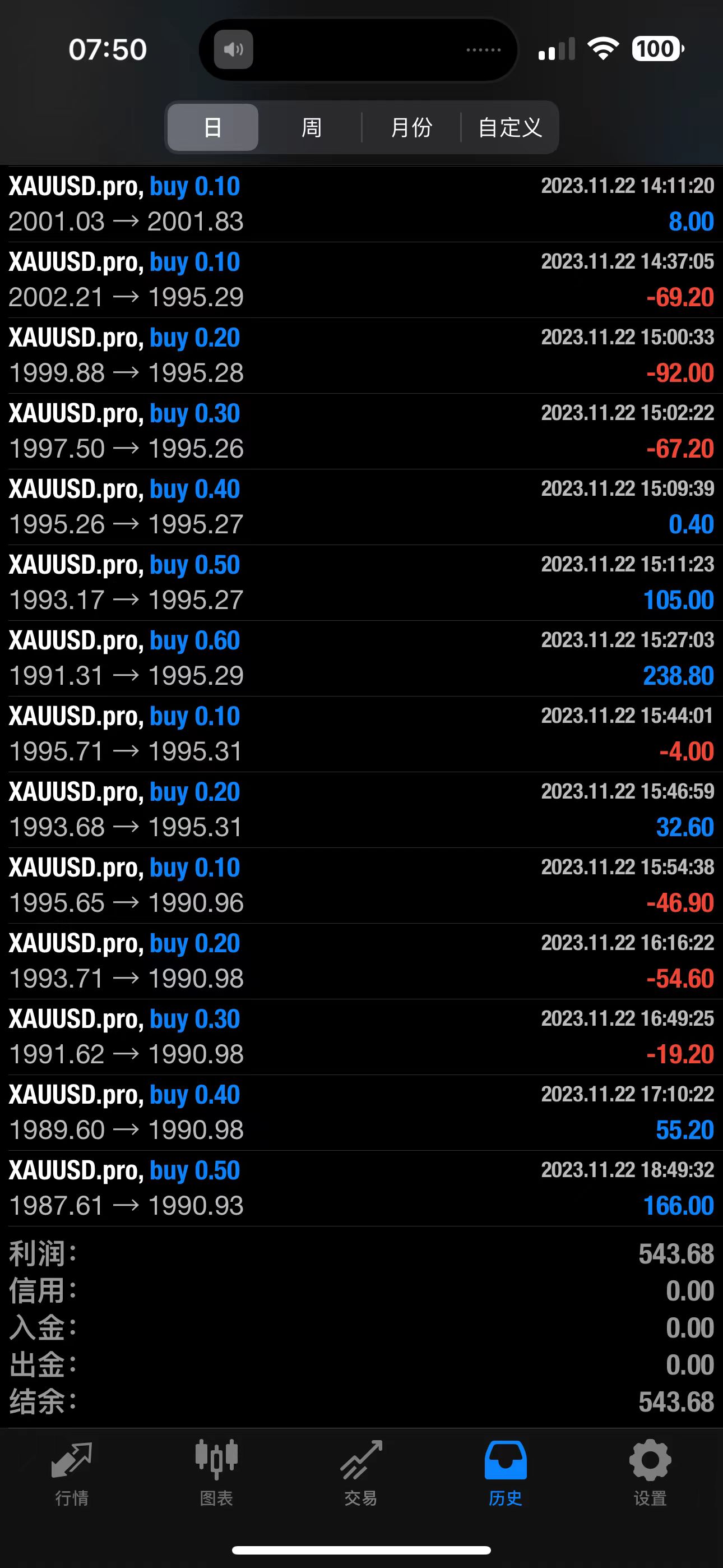Viewport: 723px width, 1568px height.
Task: Open details of the -92.00 trade
Action: click(361, 355)
